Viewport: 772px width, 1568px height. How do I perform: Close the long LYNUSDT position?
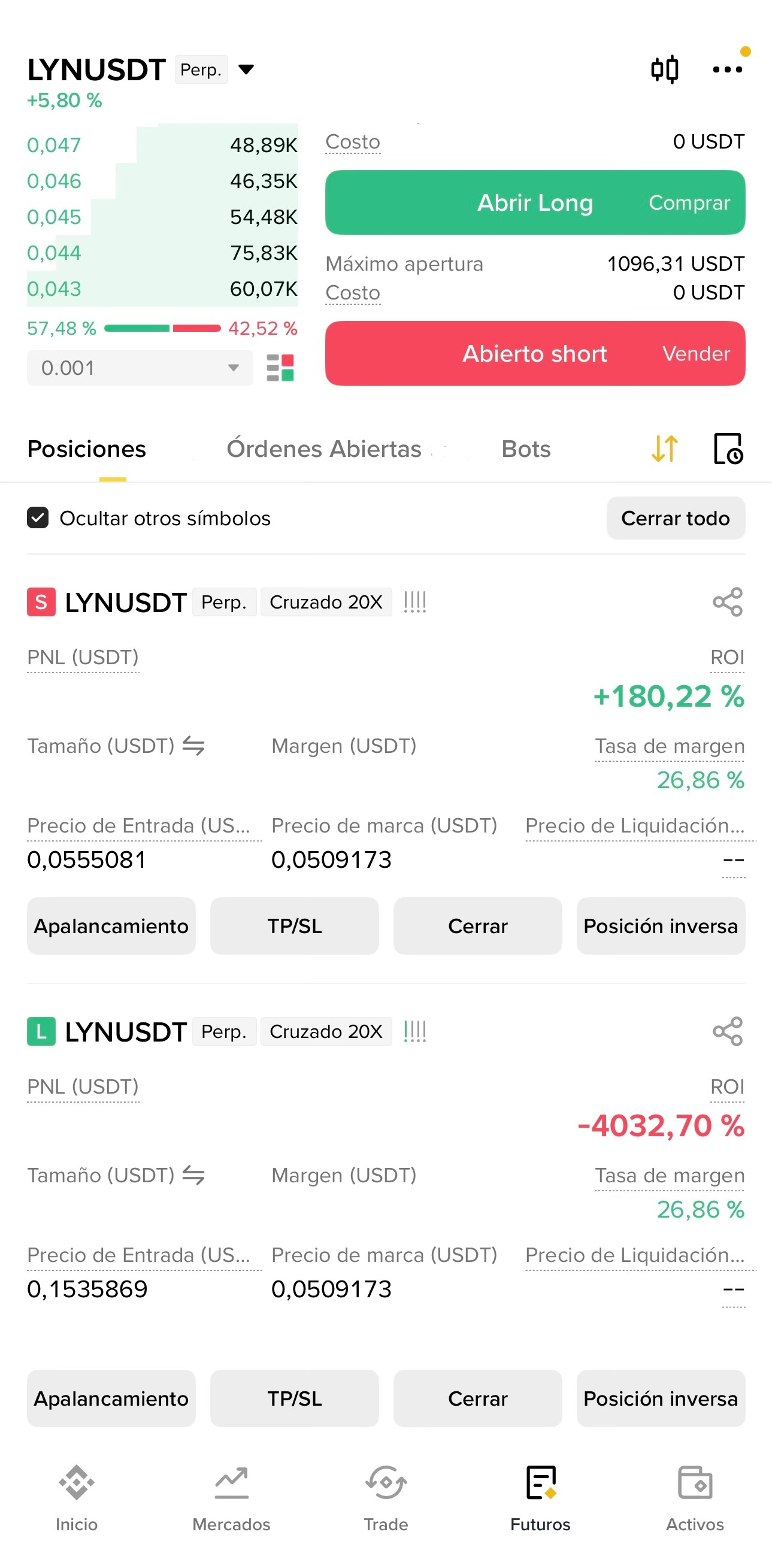478,1399
